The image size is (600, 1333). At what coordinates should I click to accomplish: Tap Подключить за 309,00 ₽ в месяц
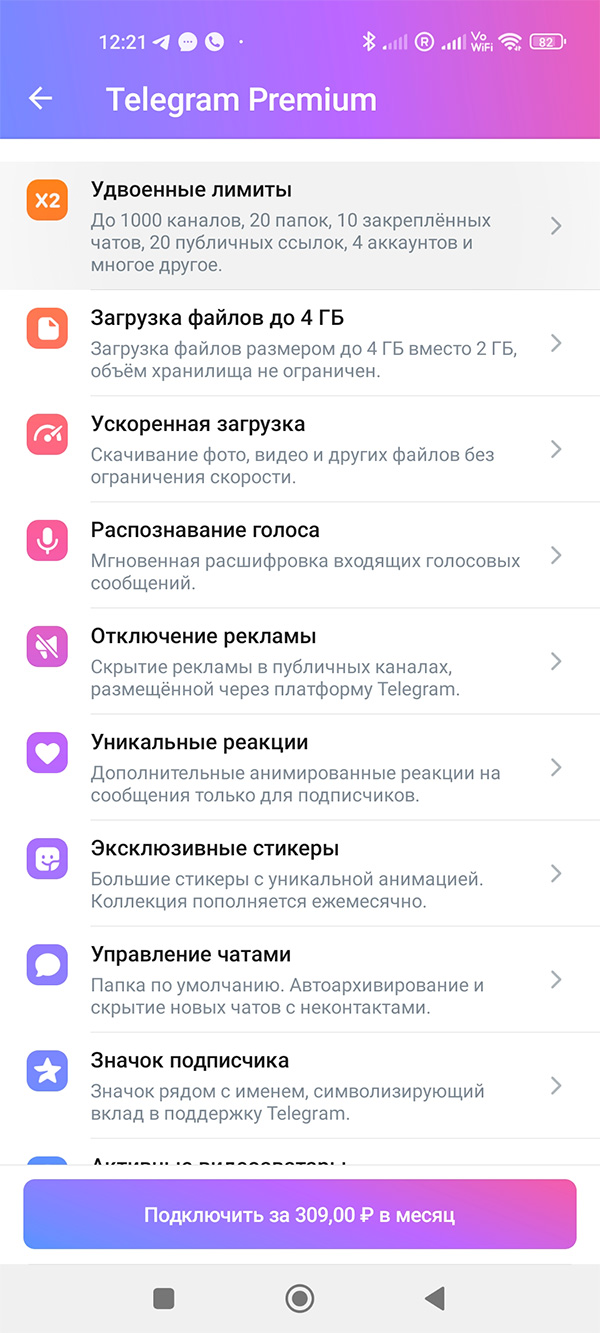click(300, 1215)
